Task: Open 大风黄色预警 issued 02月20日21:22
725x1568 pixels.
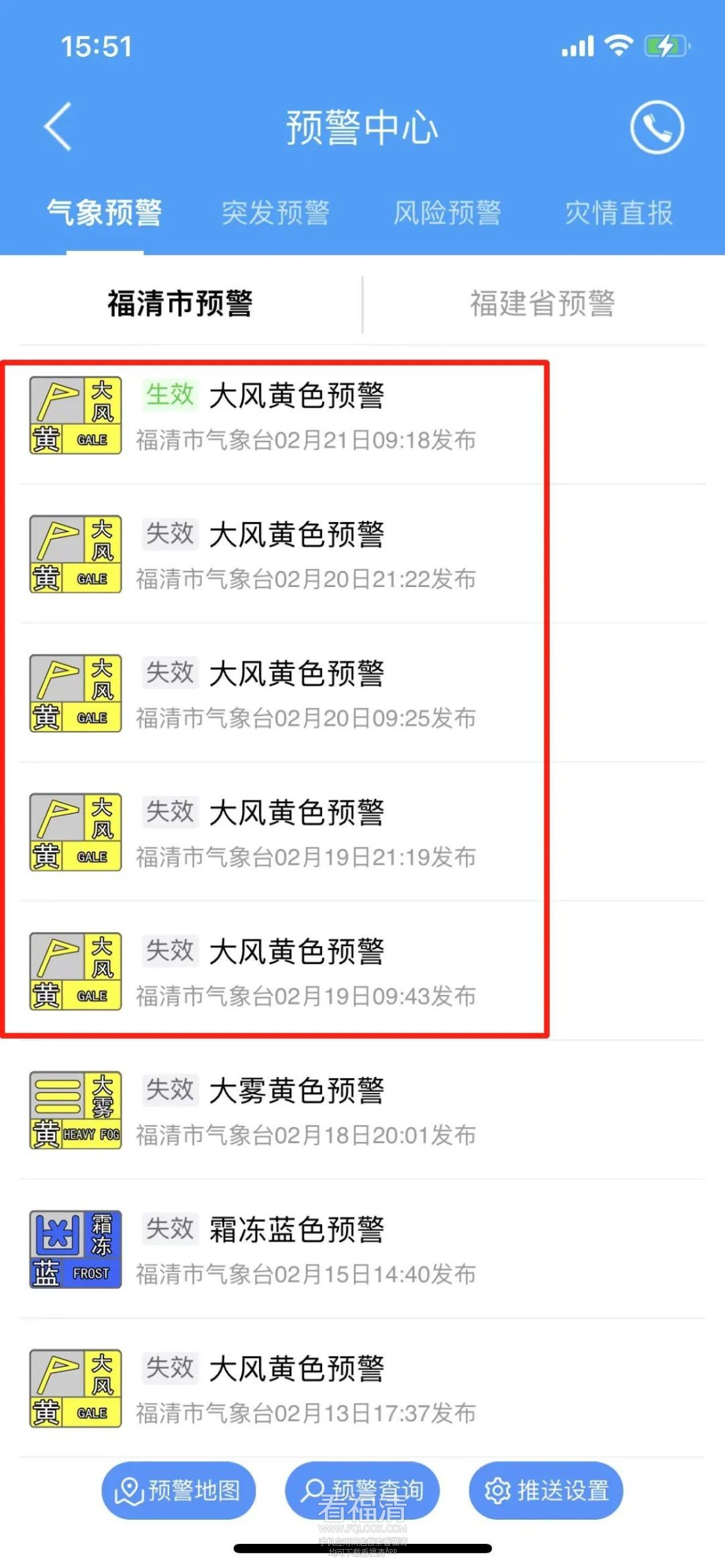Action: (305, 555)
